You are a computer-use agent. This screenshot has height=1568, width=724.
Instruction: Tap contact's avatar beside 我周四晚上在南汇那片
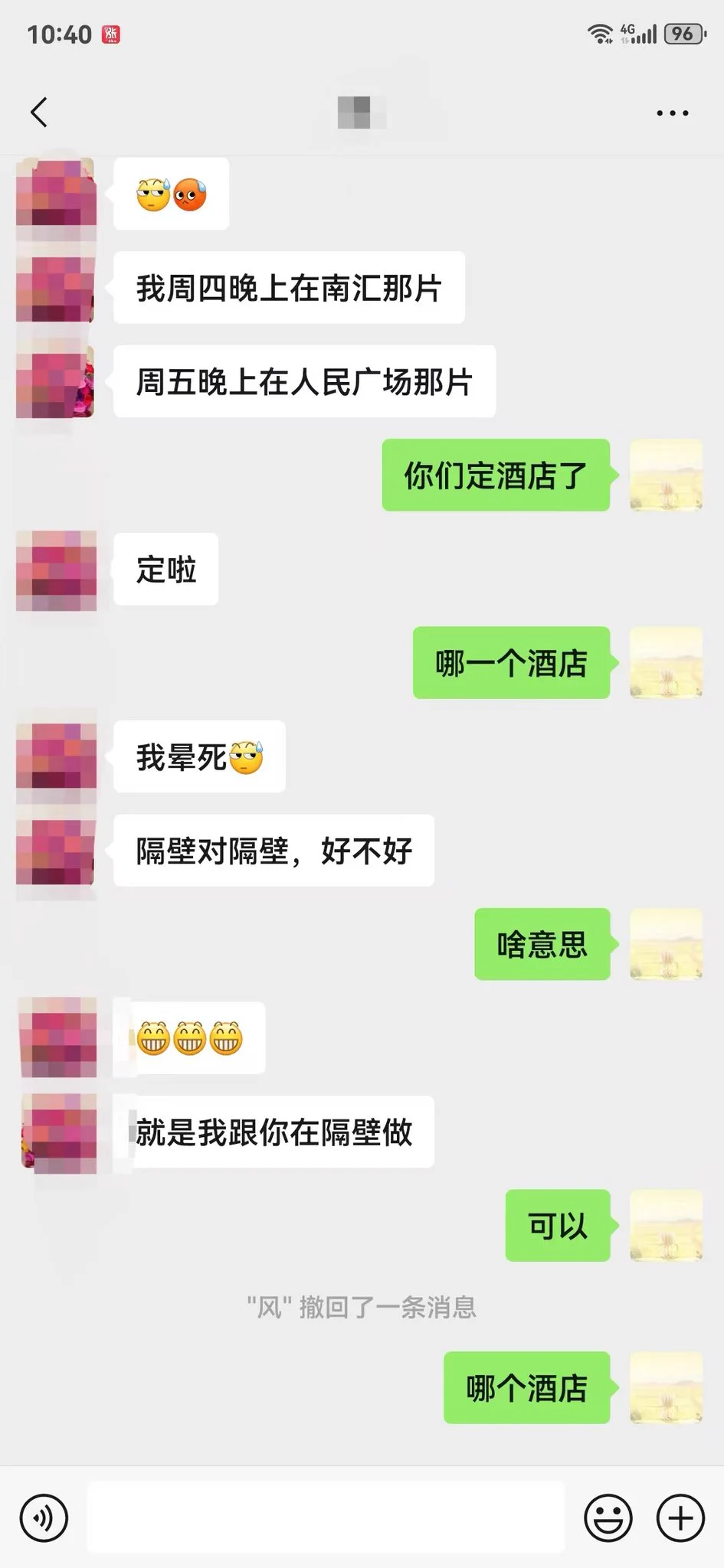click(x=55, y=289)
